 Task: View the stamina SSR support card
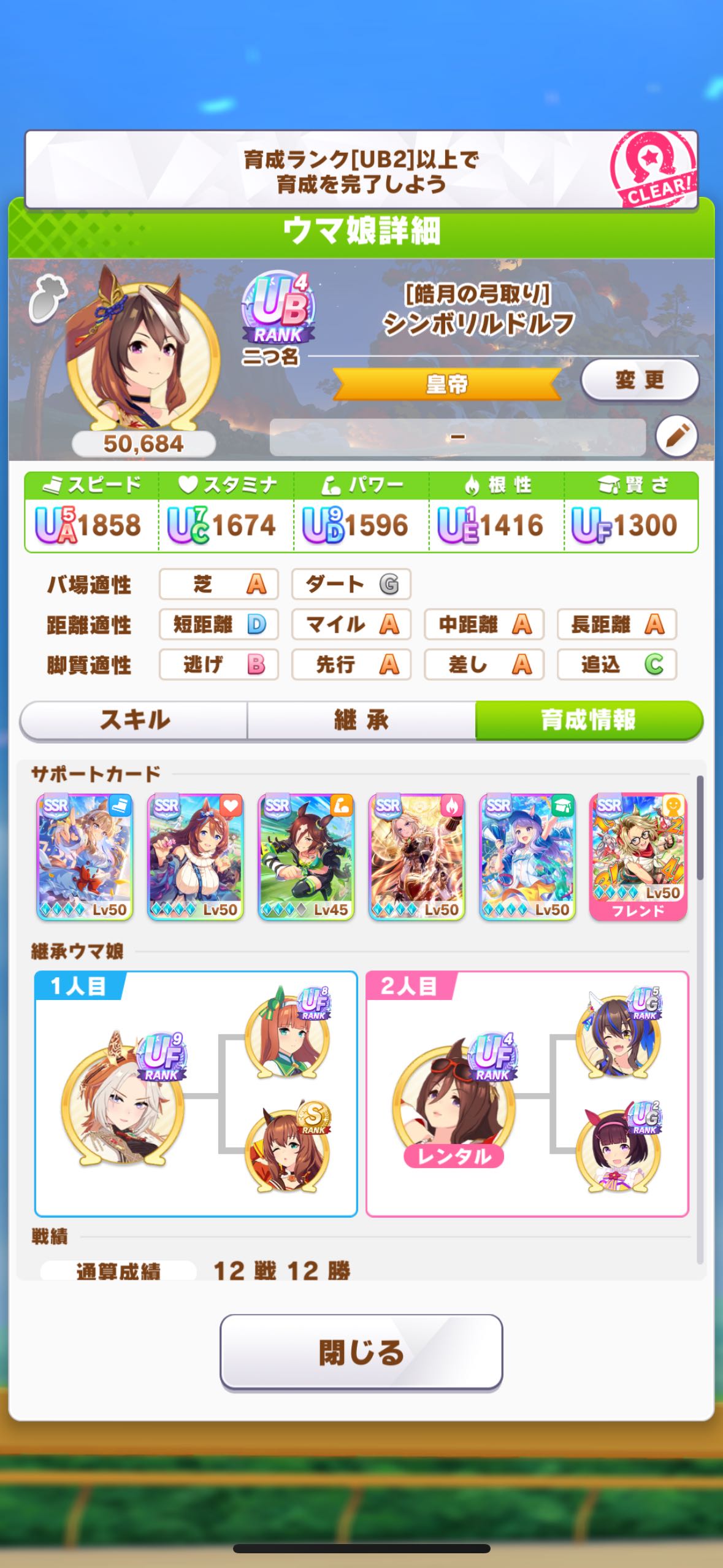pos(196,857)
